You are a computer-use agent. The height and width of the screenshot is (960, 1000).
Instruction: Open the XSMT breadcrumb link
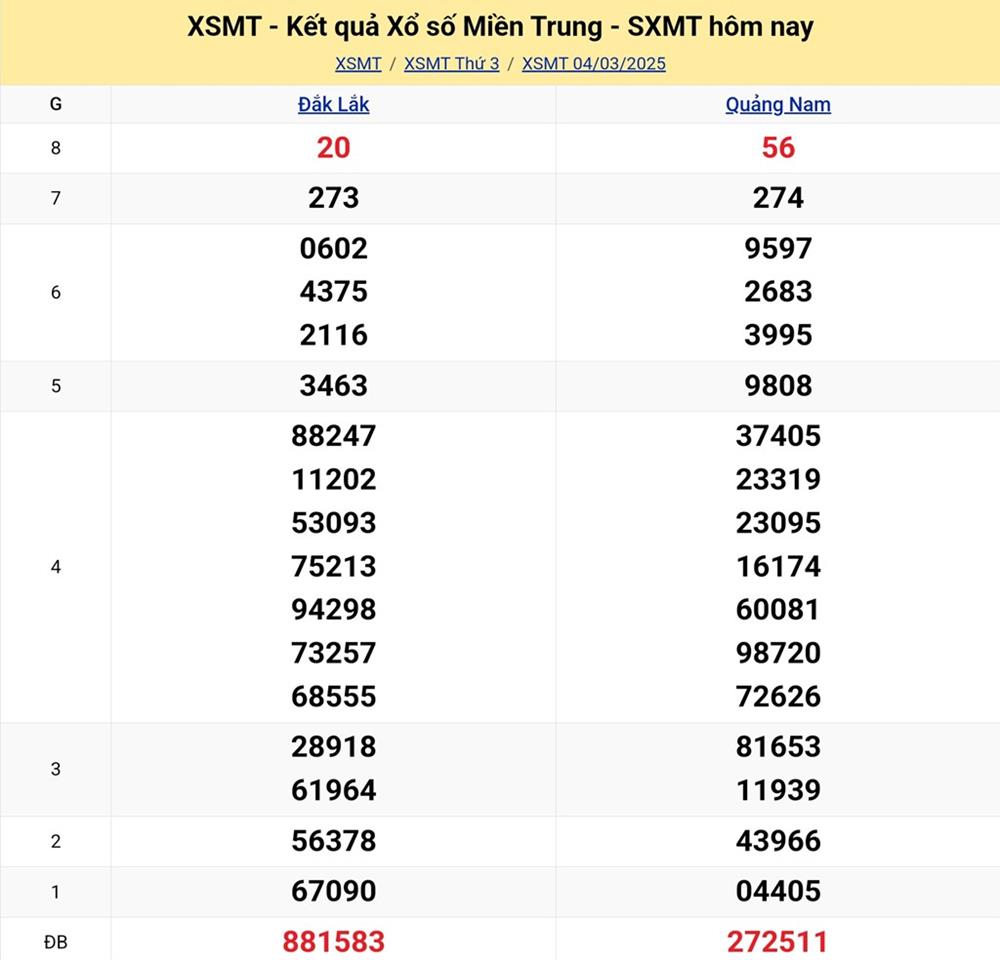(358, 64)
